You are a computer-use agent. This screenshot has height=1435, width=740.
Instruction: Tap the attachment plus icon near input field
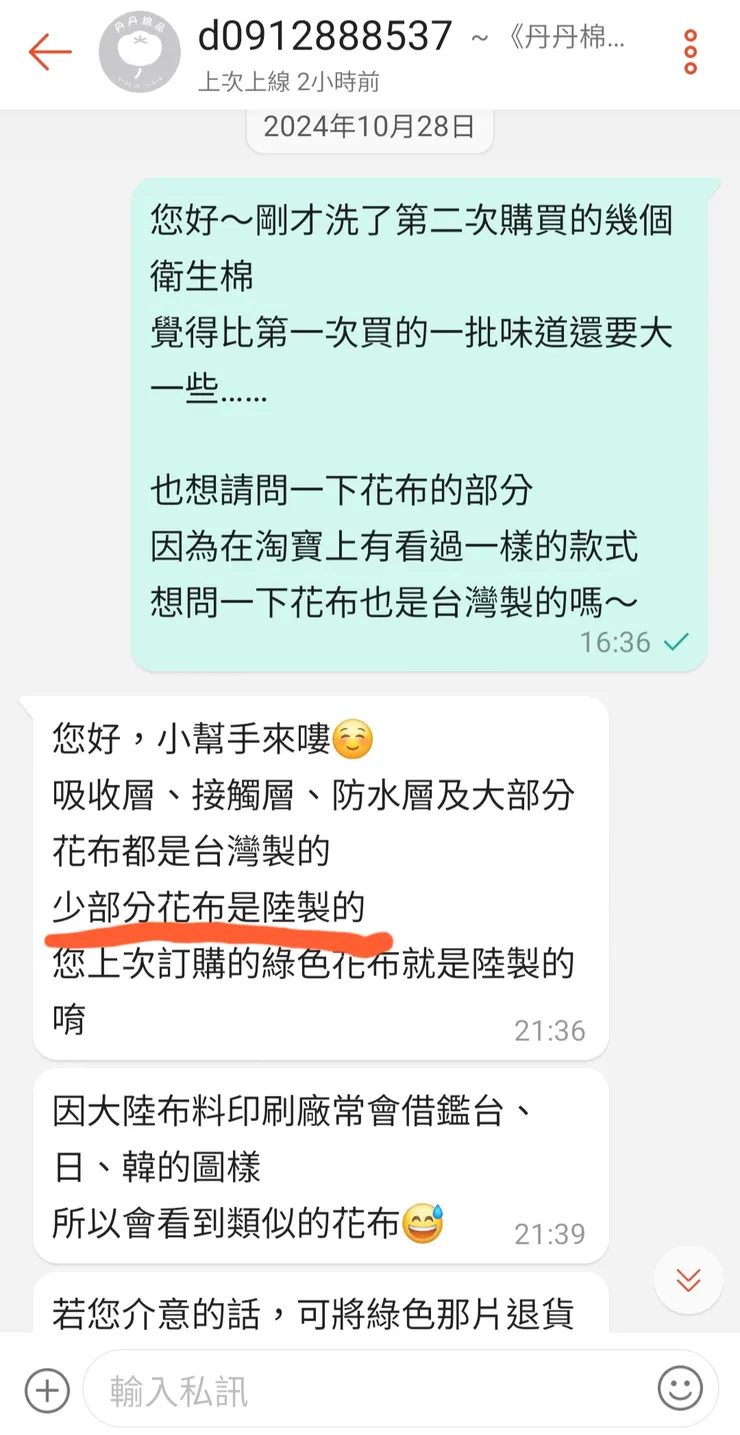coord(46,1388)
